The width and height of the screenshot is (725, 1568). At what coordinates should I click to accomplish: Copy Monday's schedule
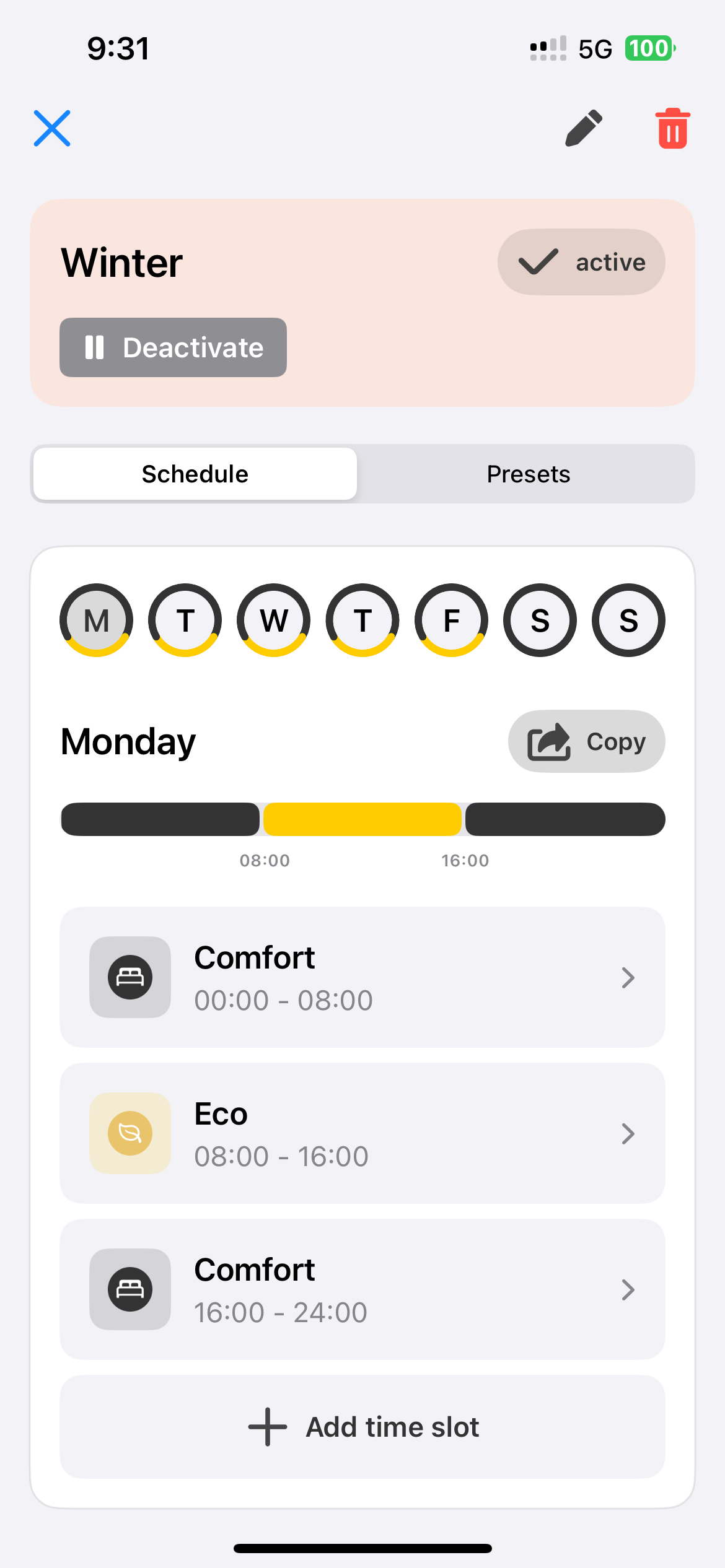point(586,741)
